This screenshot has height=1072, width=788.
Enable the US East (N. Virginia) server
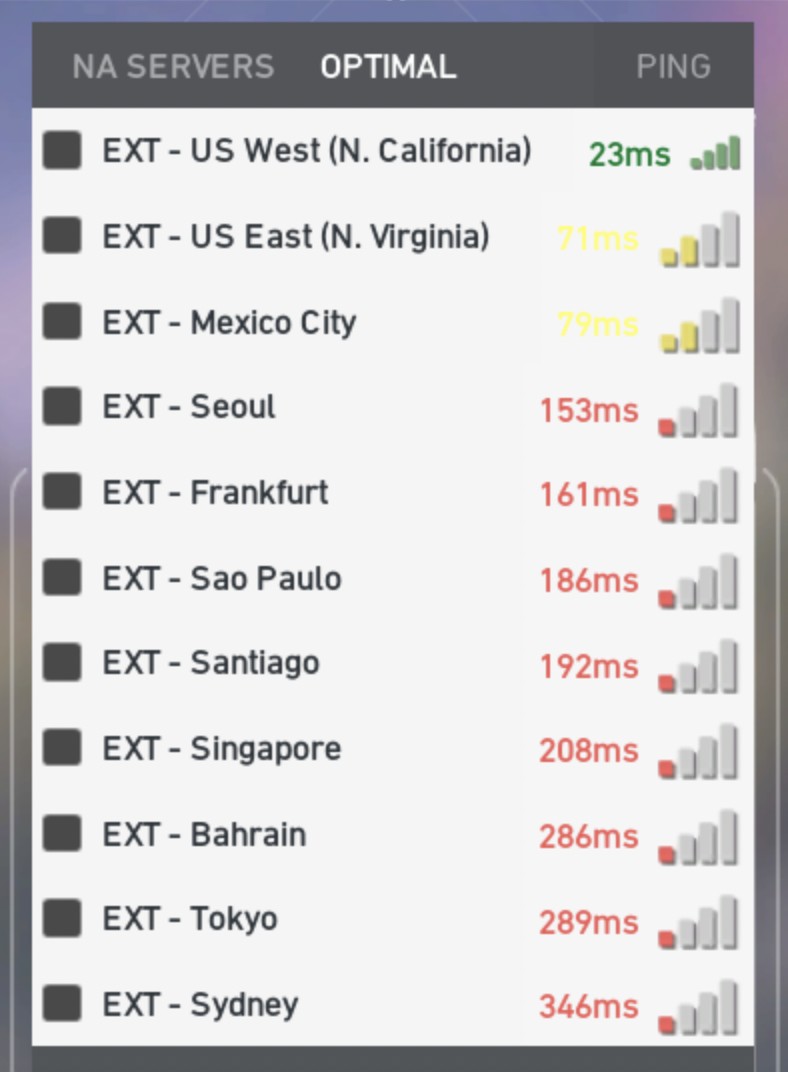pos(62,236)
